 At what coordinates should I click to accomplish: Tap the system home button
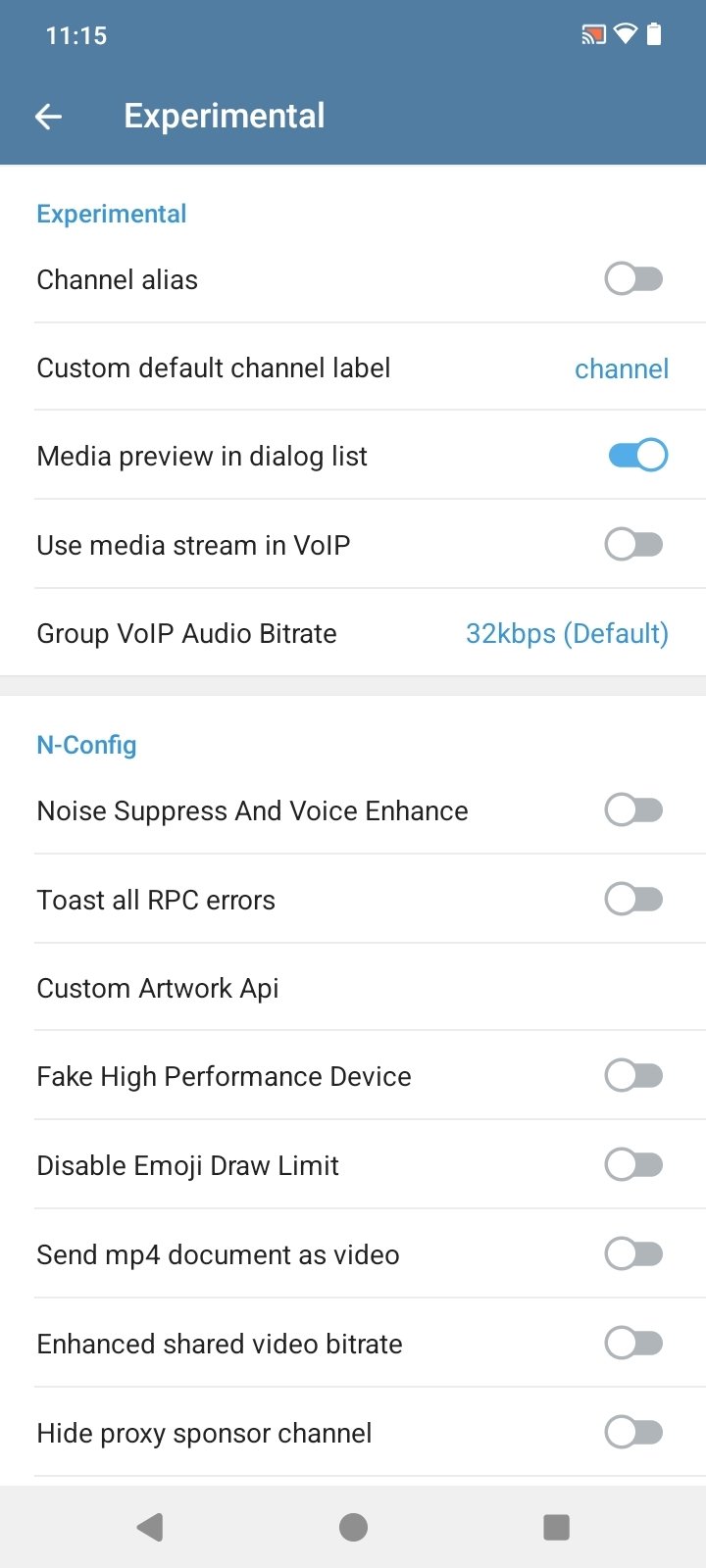[x=353, y=1527]
